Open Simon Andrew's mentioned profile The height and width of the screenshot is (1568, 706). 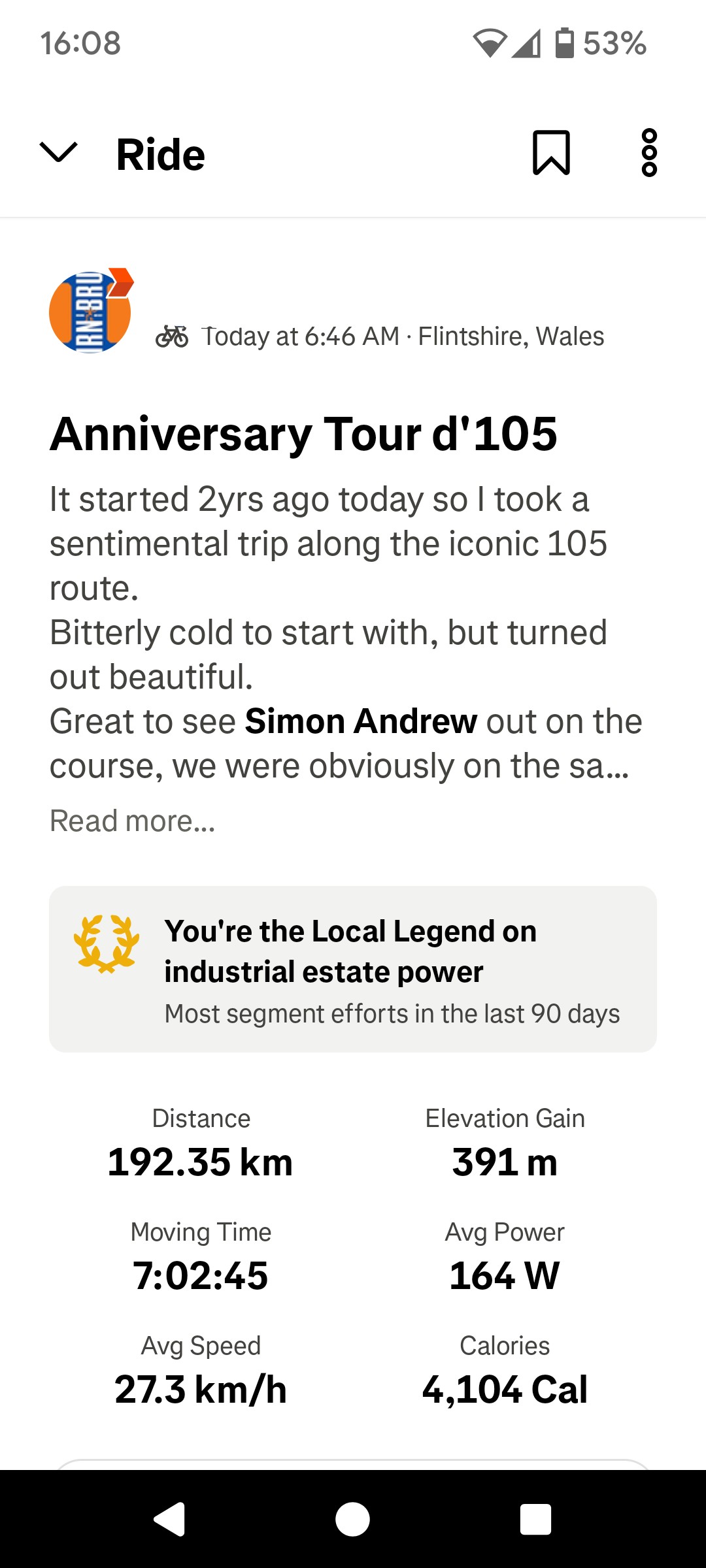(361, 721)
